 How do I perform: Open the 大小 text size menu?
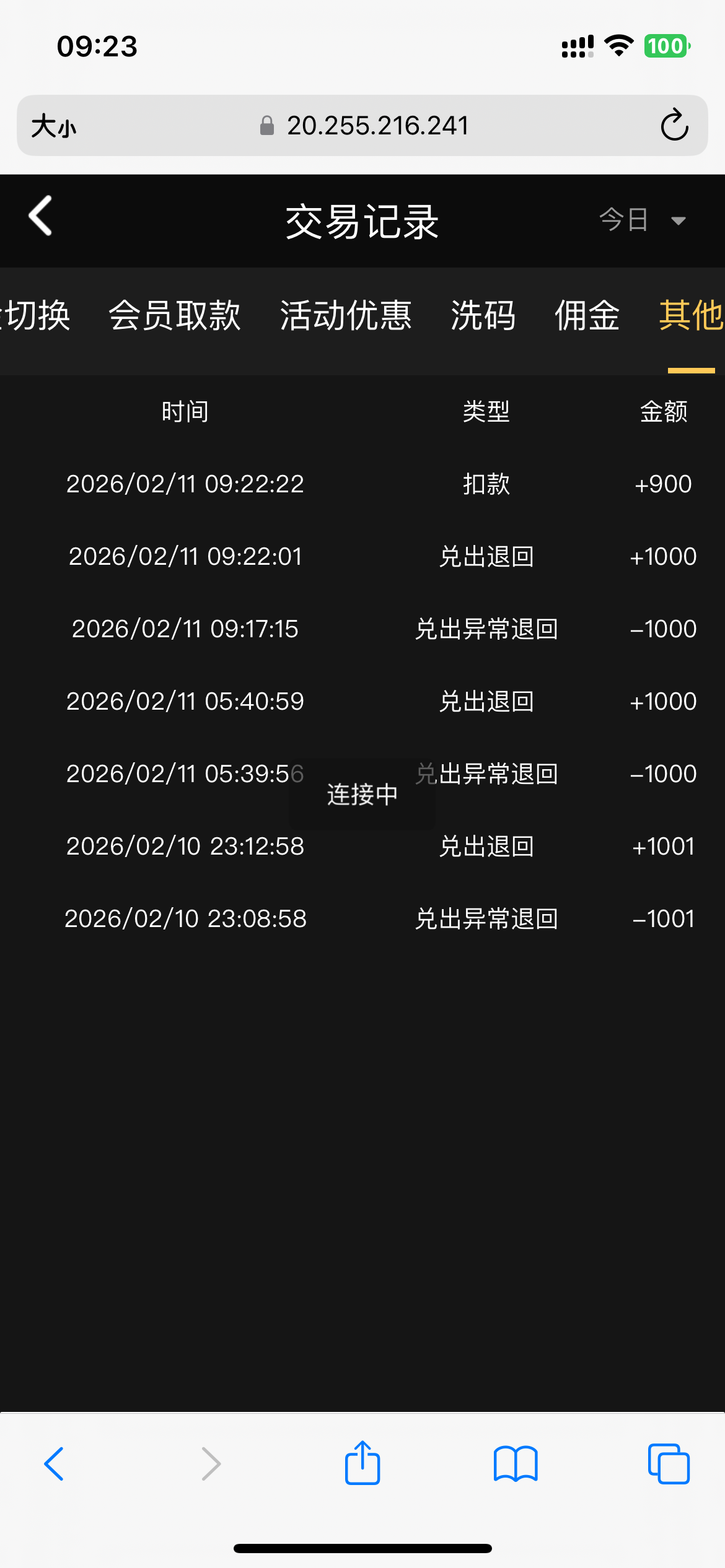pyautogui.click(x=54, y=126)
